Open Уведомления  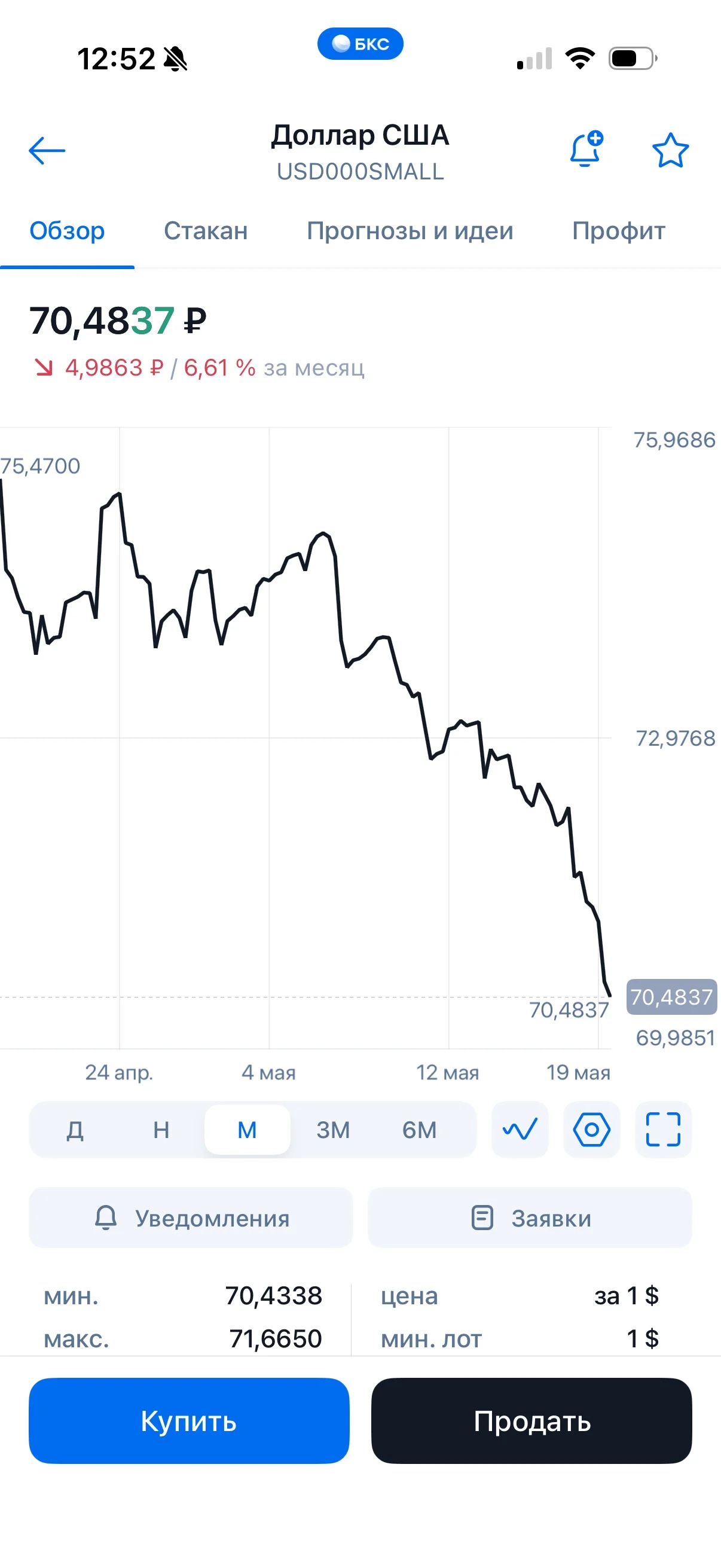point(191,1218)
